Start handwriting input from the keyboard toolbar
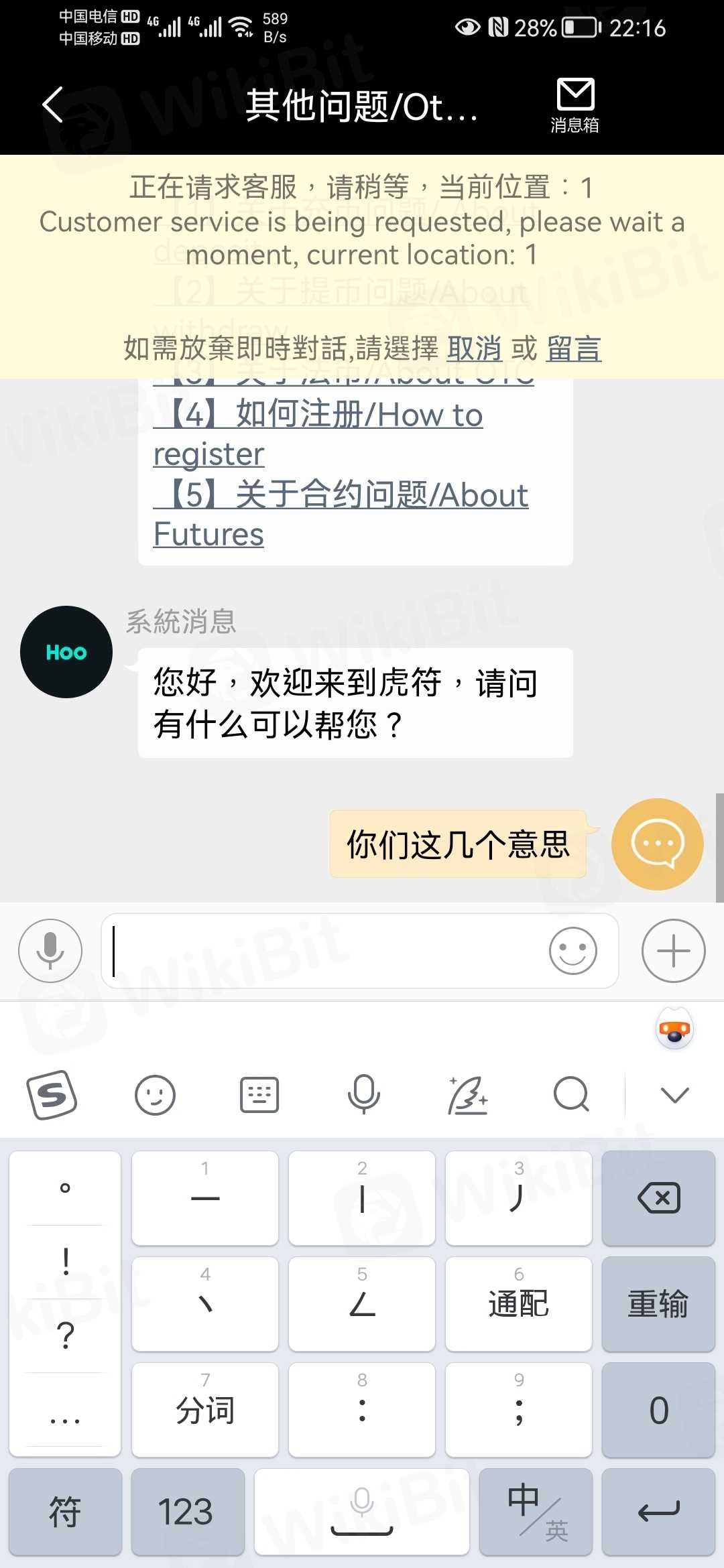This screenshot has width=724, height=1568. tap(468, 1095)
